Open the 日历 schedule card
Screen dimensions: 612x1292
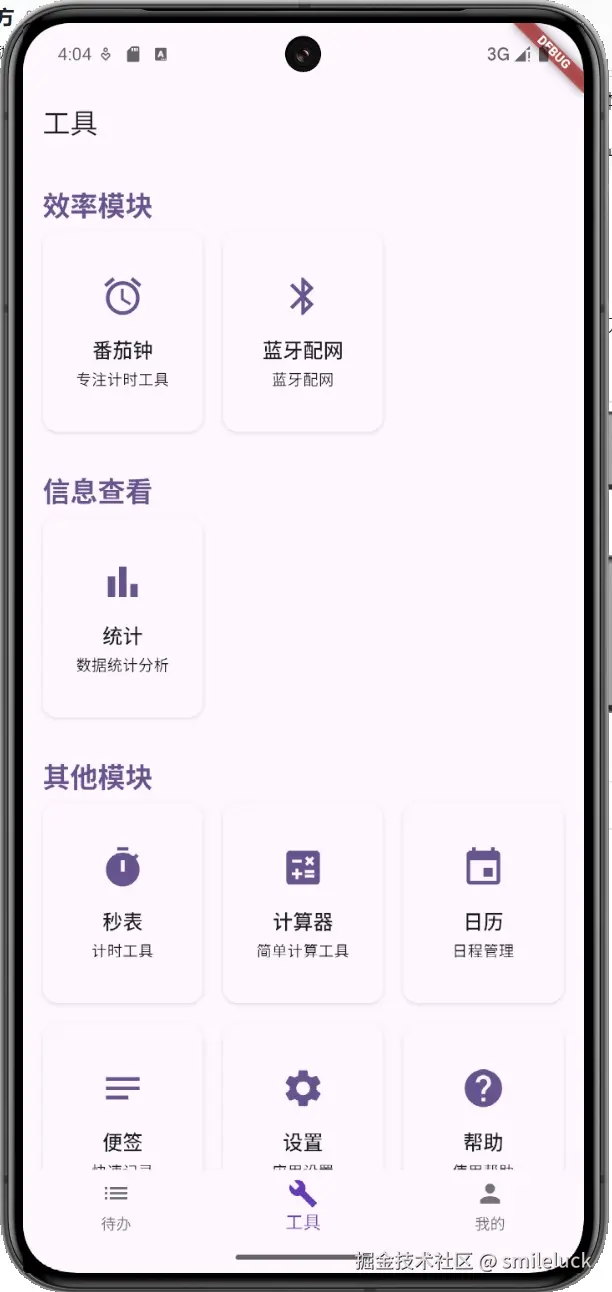pos(483,902)
